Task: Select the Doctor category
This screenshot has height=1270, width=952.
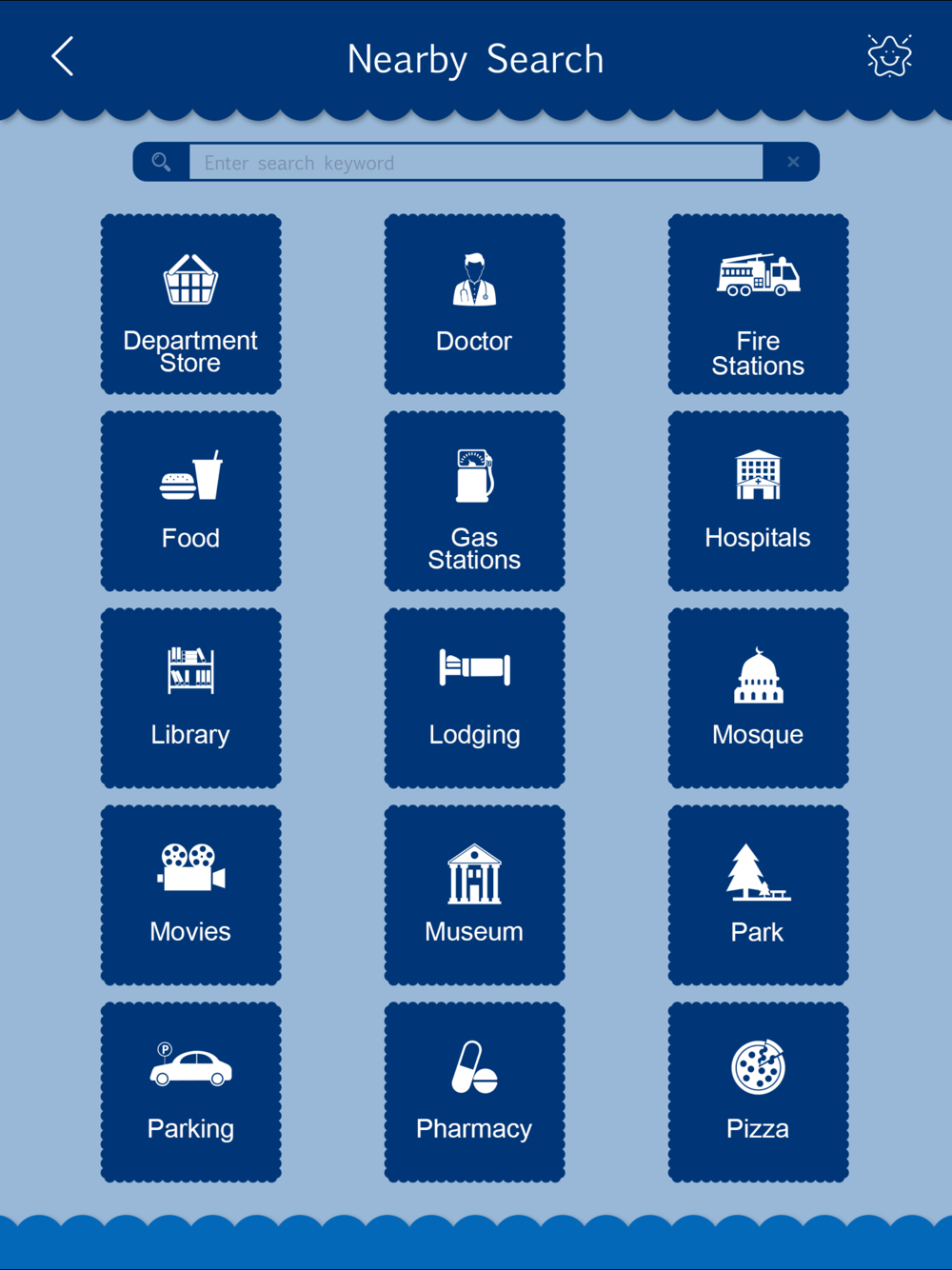Action: [x=474, y=304]
